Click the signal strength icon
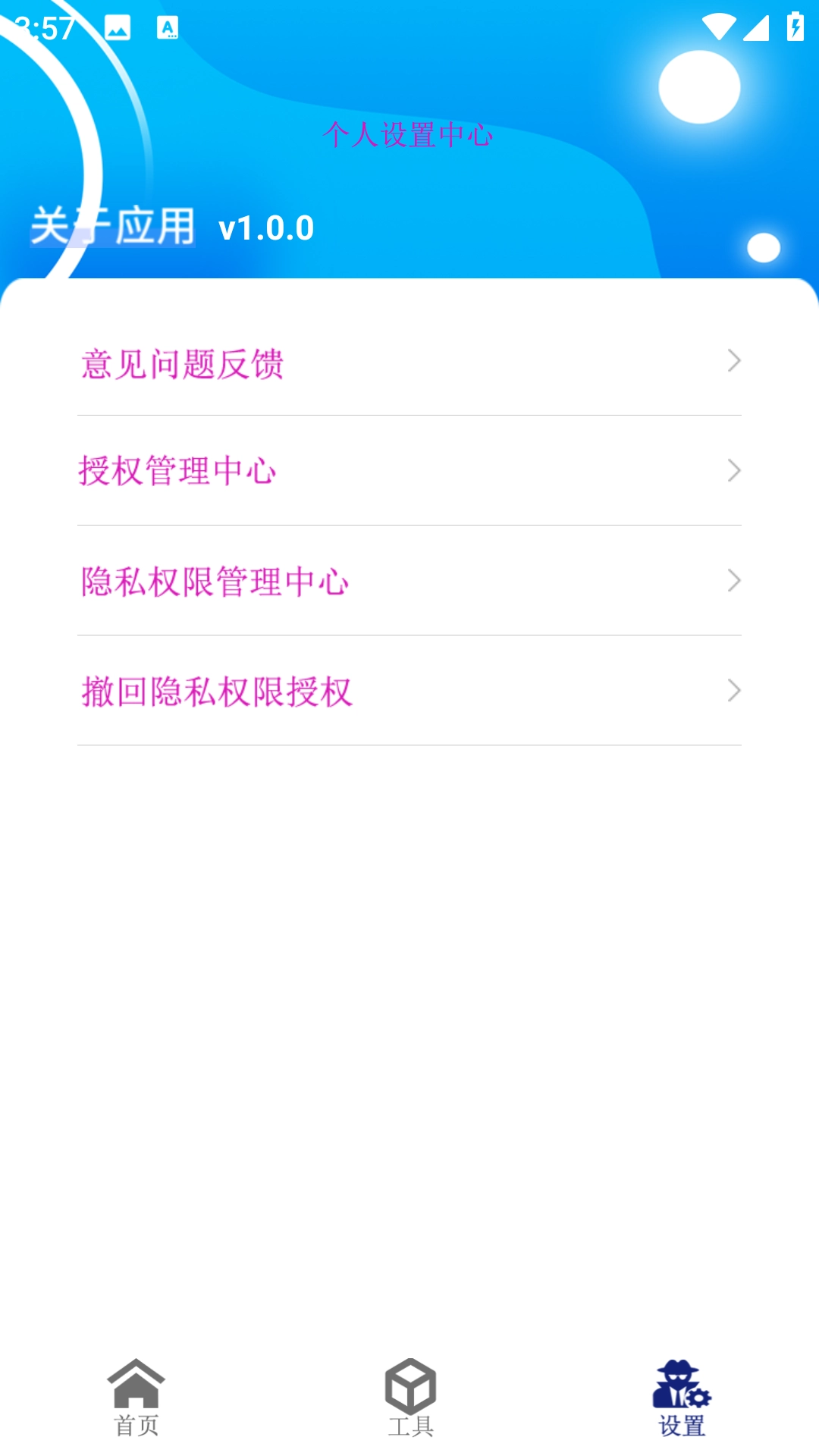The width and height of the screenshot is (819, 1456). click(758, 29)
